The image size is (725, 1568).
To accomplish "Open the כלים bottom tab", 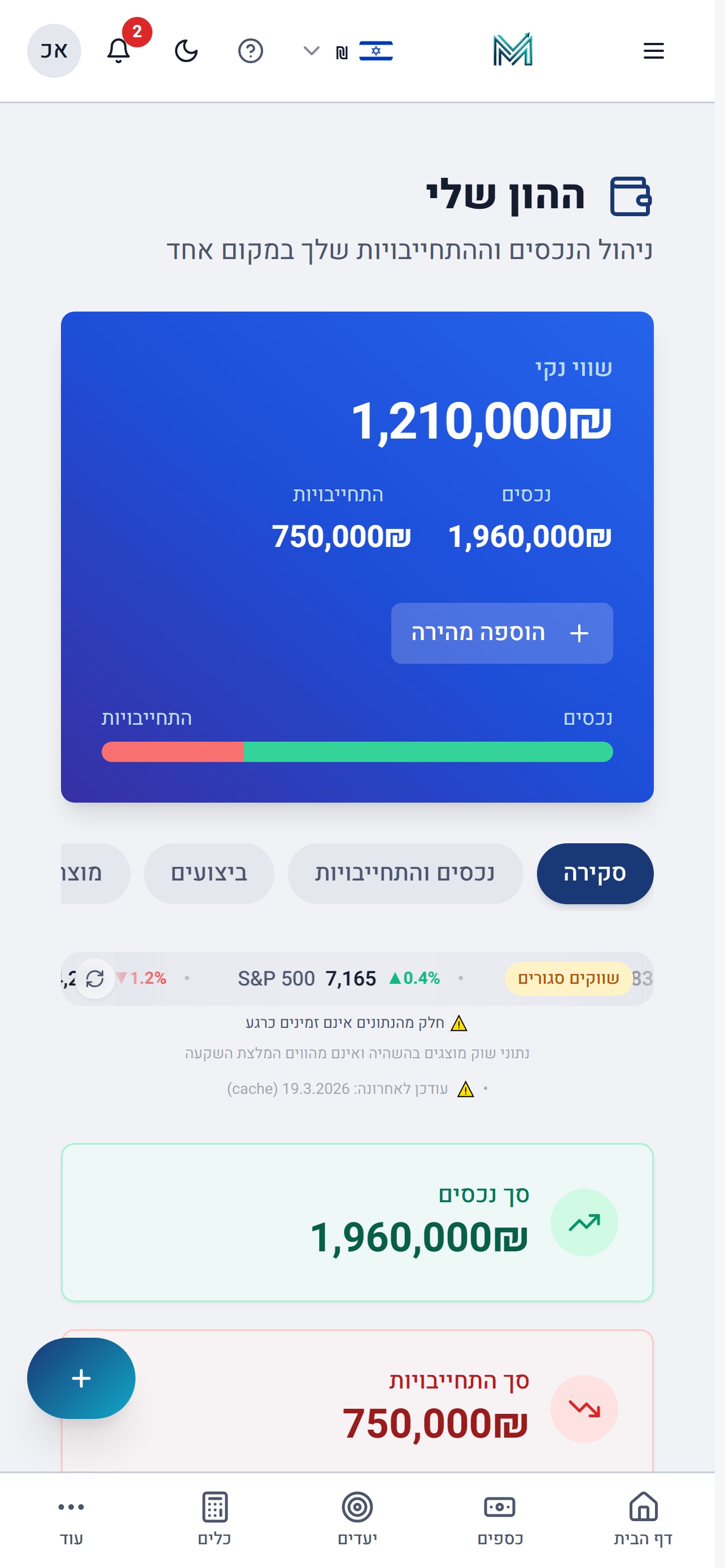I will (x=214, y=1519).
